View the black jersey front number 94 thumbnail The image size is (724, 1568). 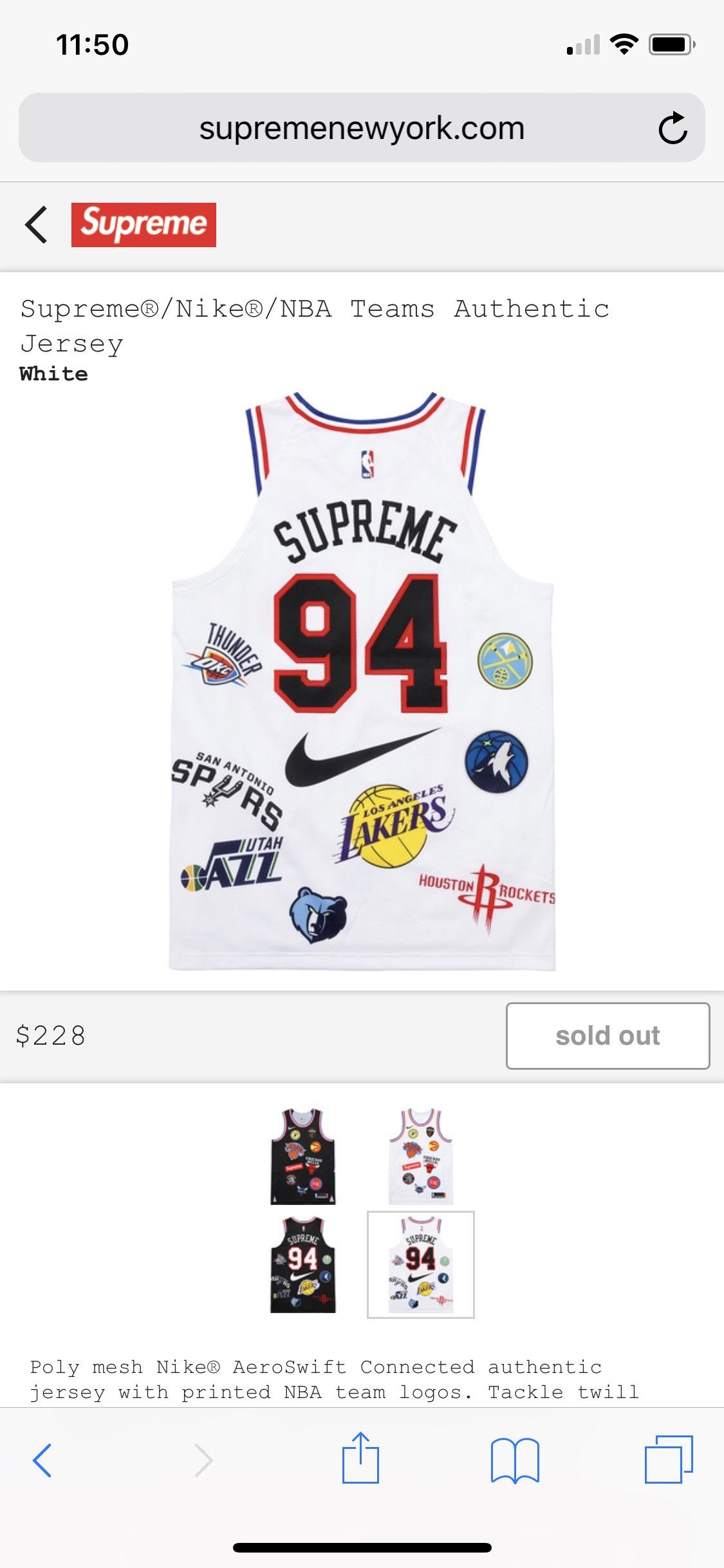coord(303,1264)
